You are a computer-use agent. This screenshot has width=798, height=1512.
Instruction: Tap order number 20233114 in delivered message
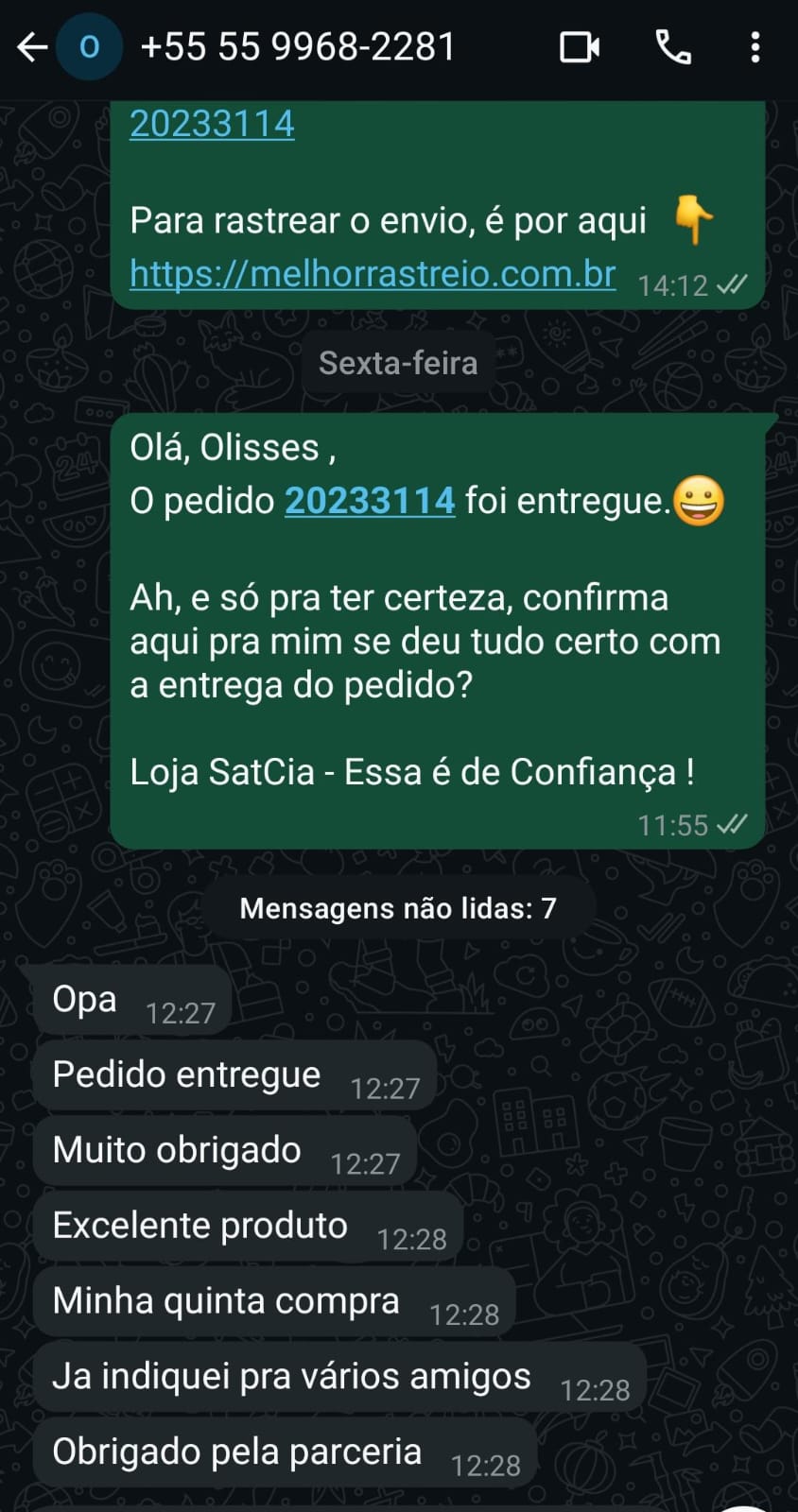tap(370, 500)
